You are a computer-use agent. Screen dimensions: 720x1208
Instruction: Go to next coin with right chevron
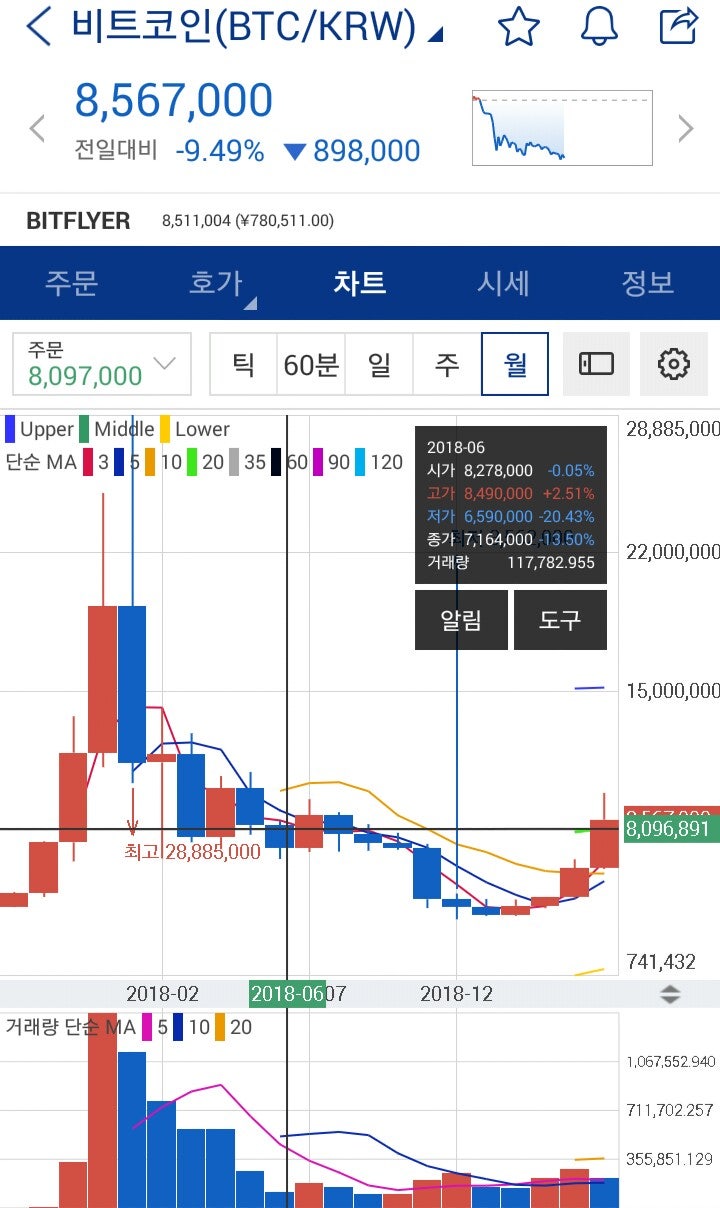click(686, 128)
